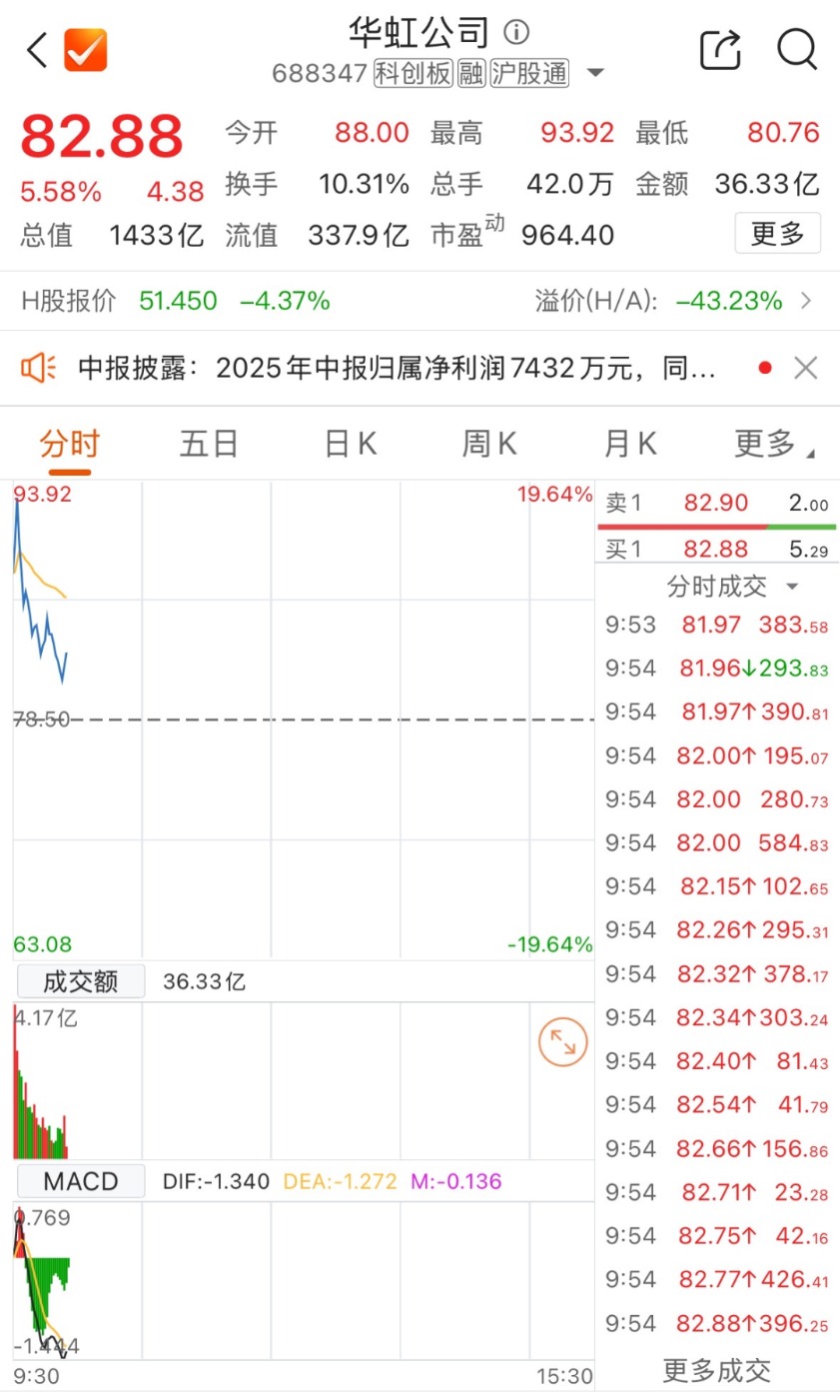
Task: Open the H股报价 premium details row
Action: click(x=420, y=301)
